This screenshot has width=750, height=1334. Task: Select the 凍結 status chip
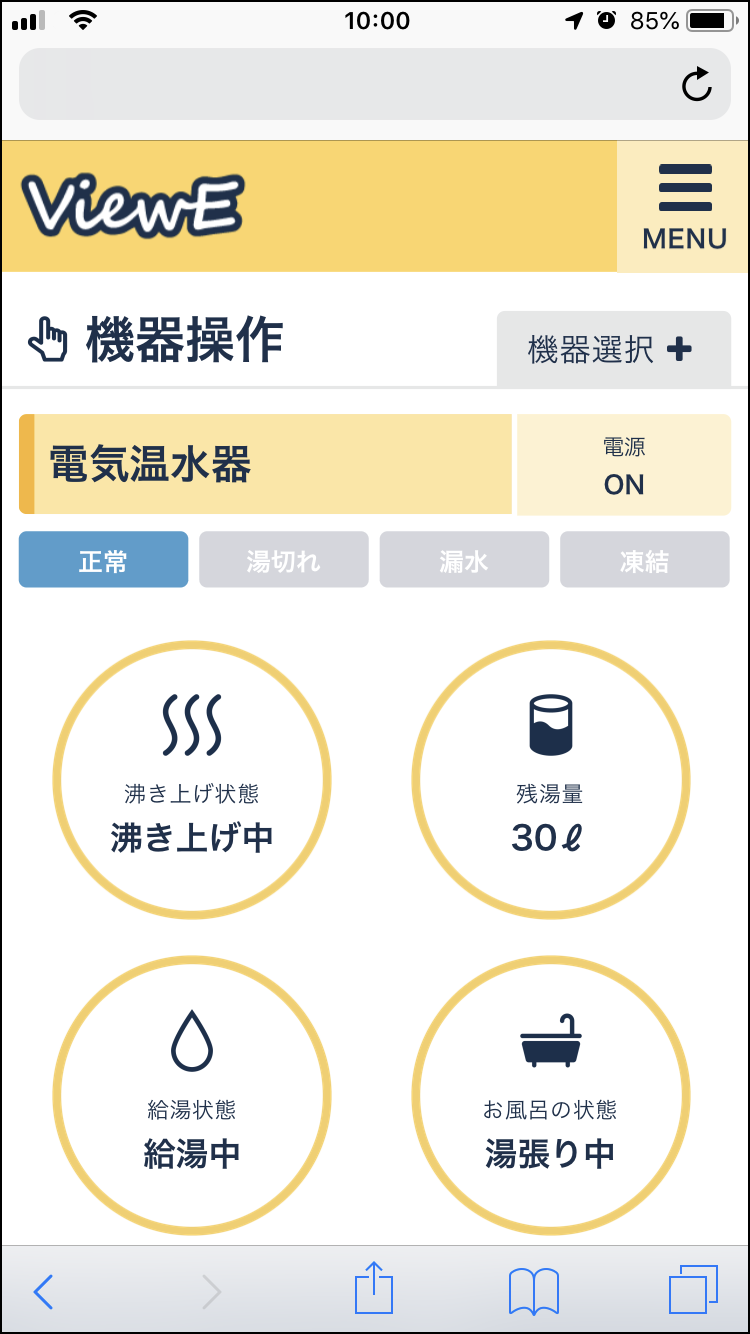pos(645,560)
